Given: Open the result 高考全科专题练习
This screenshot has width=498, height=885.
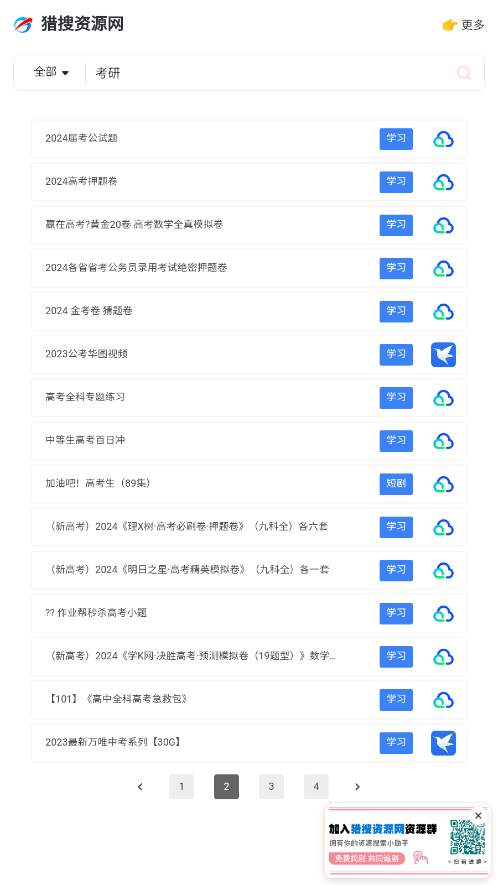Looking at the screenshot, I should click(85, 397).
